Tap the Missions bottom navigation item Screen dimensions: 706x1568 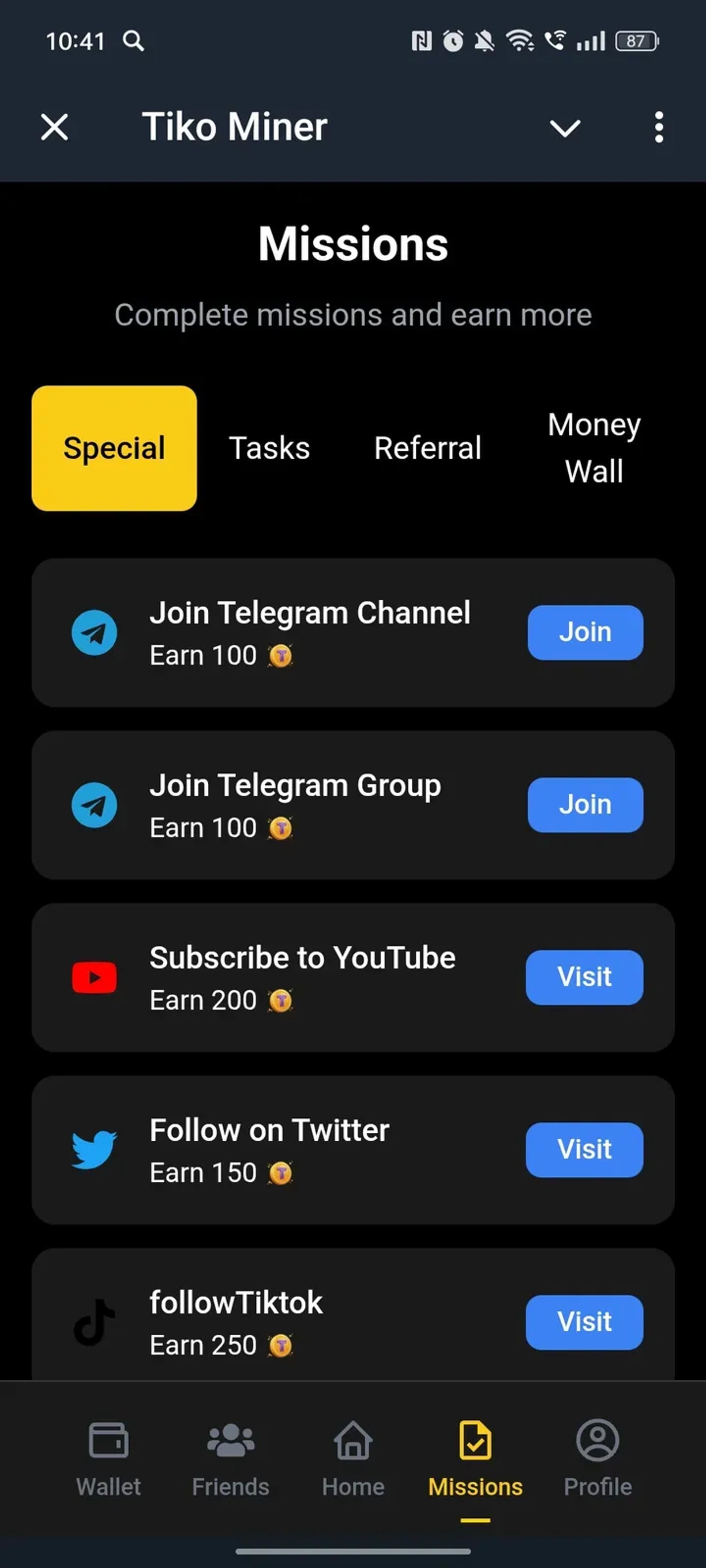(x=475, y=1458)
